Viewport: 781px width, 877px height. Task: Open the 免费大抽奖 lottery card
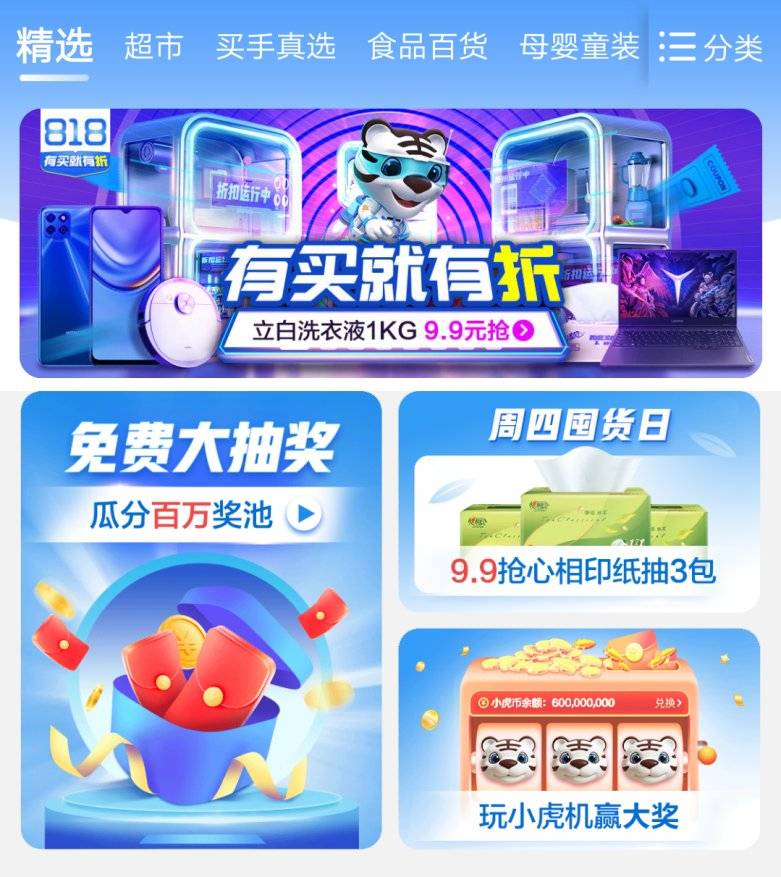coord(201,619)
